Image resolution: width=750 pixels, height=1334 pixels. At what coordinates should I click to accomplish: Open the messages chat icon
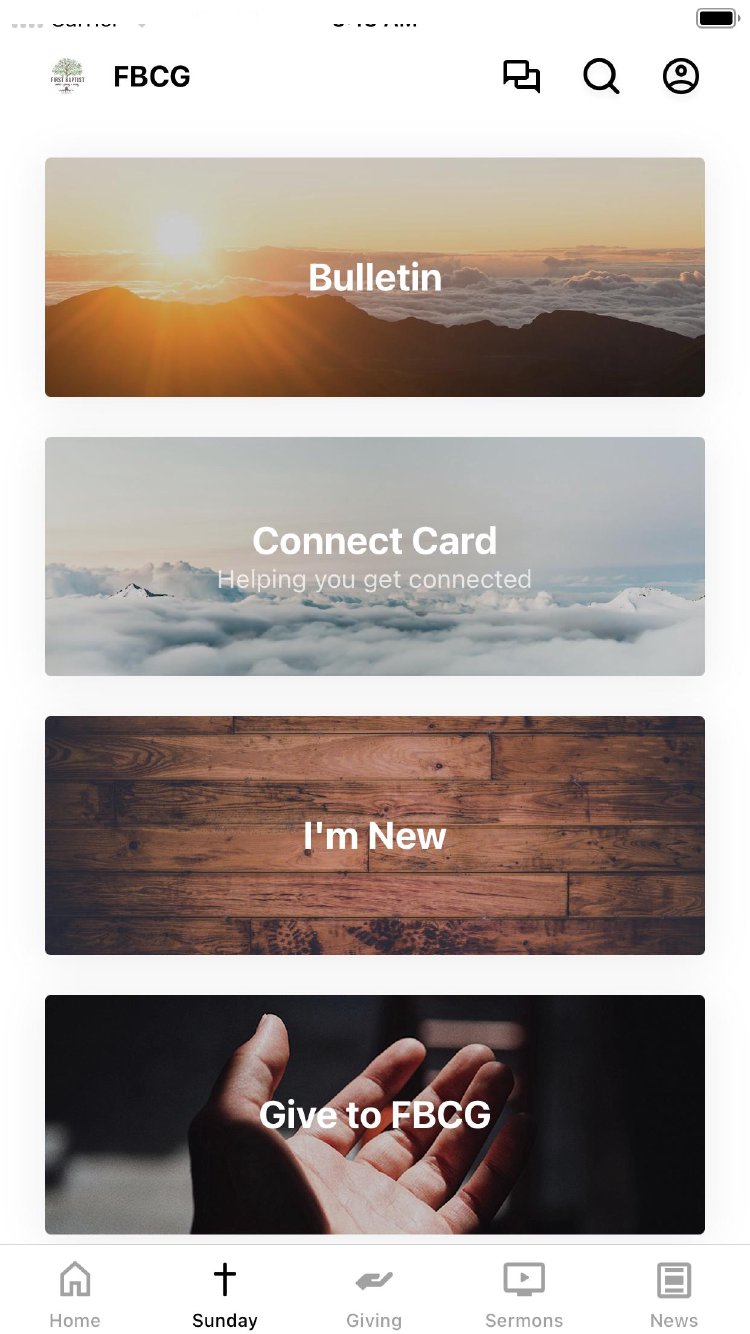(521, 77)
